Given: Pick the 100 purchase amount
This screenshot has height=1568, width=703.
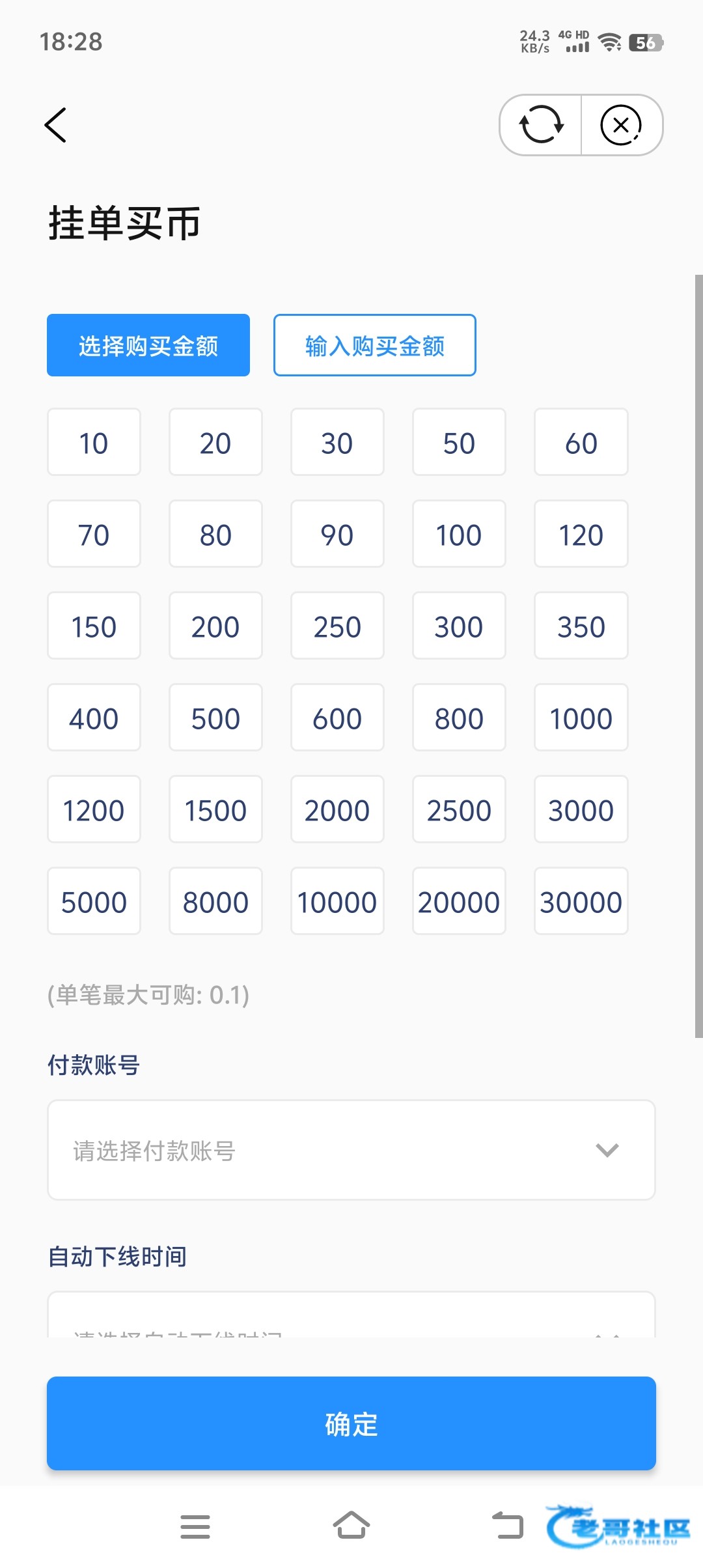Looking at the screenshot, I should (x=459, y=535).
